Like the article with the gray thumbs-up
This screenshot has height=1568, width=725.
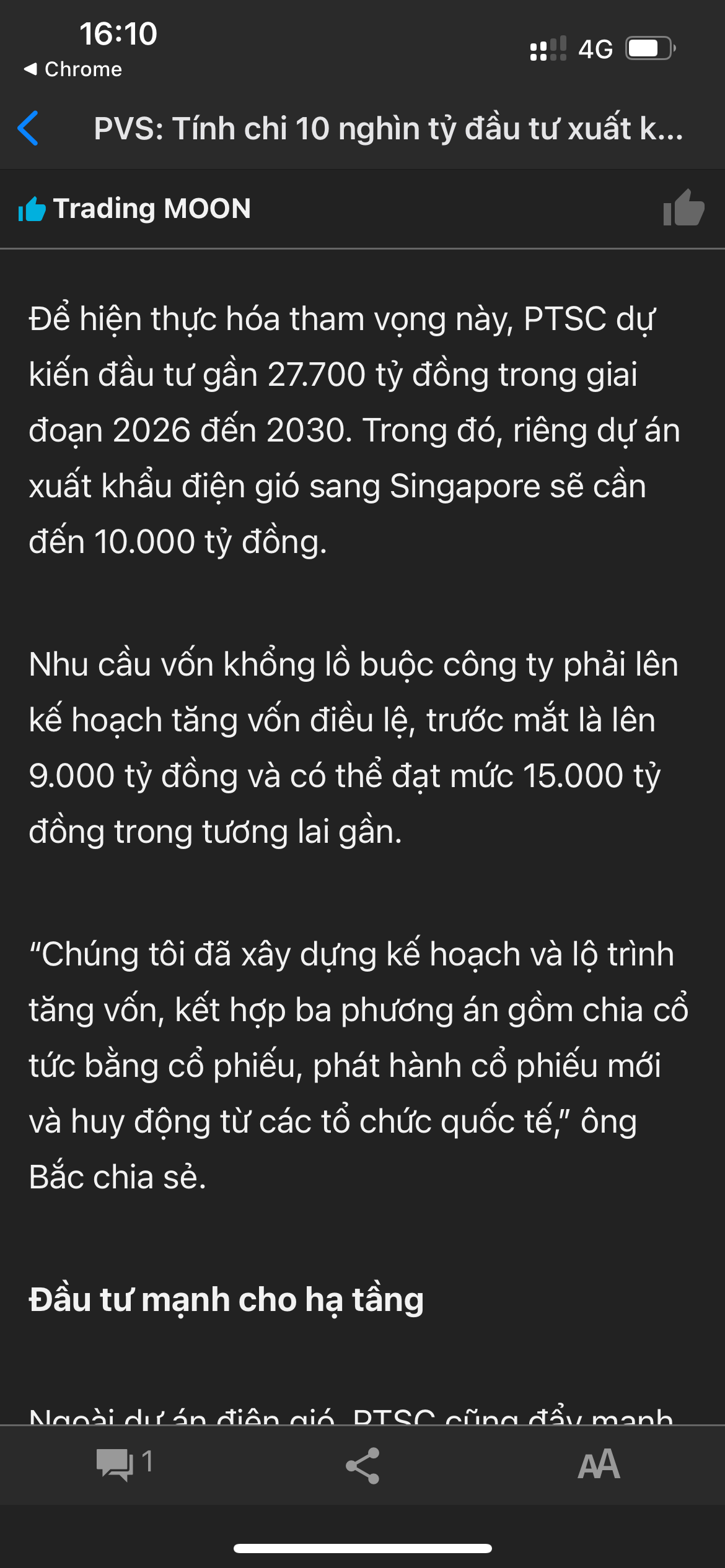pyautogui.click(x=683, y=208)
